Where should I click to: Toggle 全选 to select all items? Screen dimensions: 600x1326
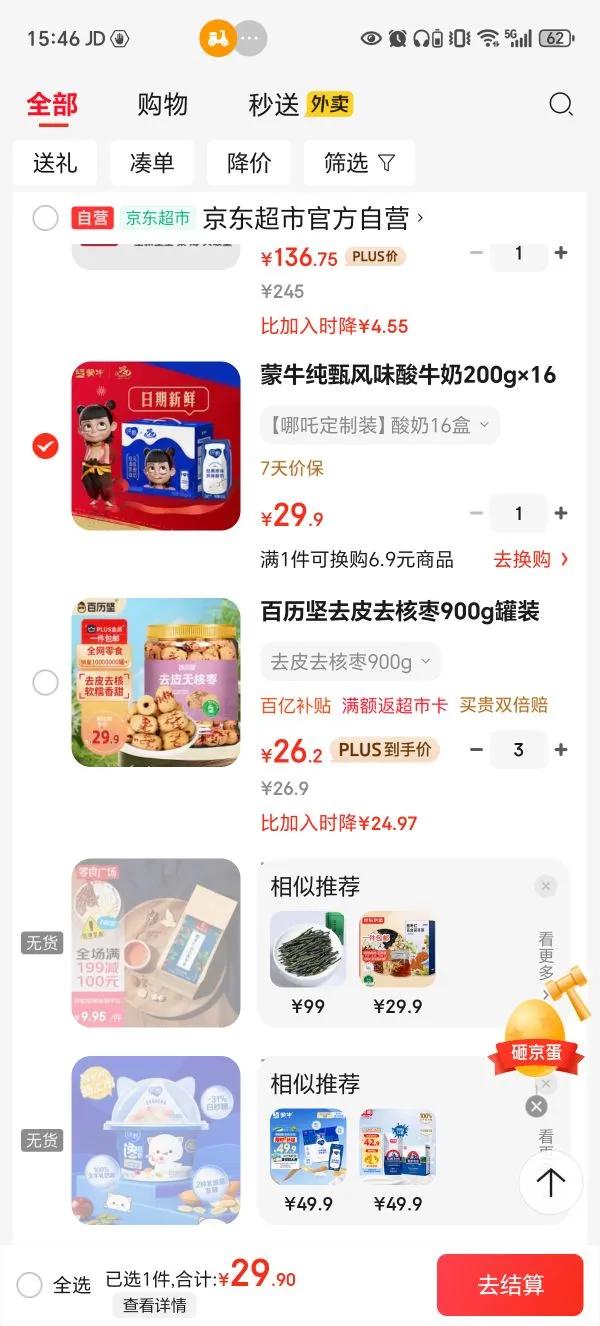(x=30, y=1285)
